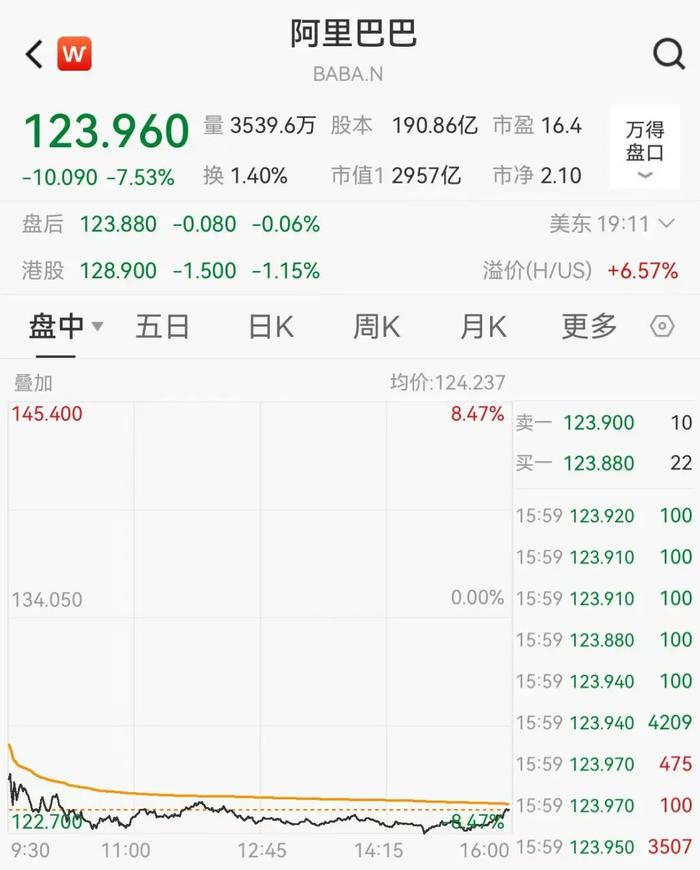Tap 叠加 to overlay another stock

33,383
